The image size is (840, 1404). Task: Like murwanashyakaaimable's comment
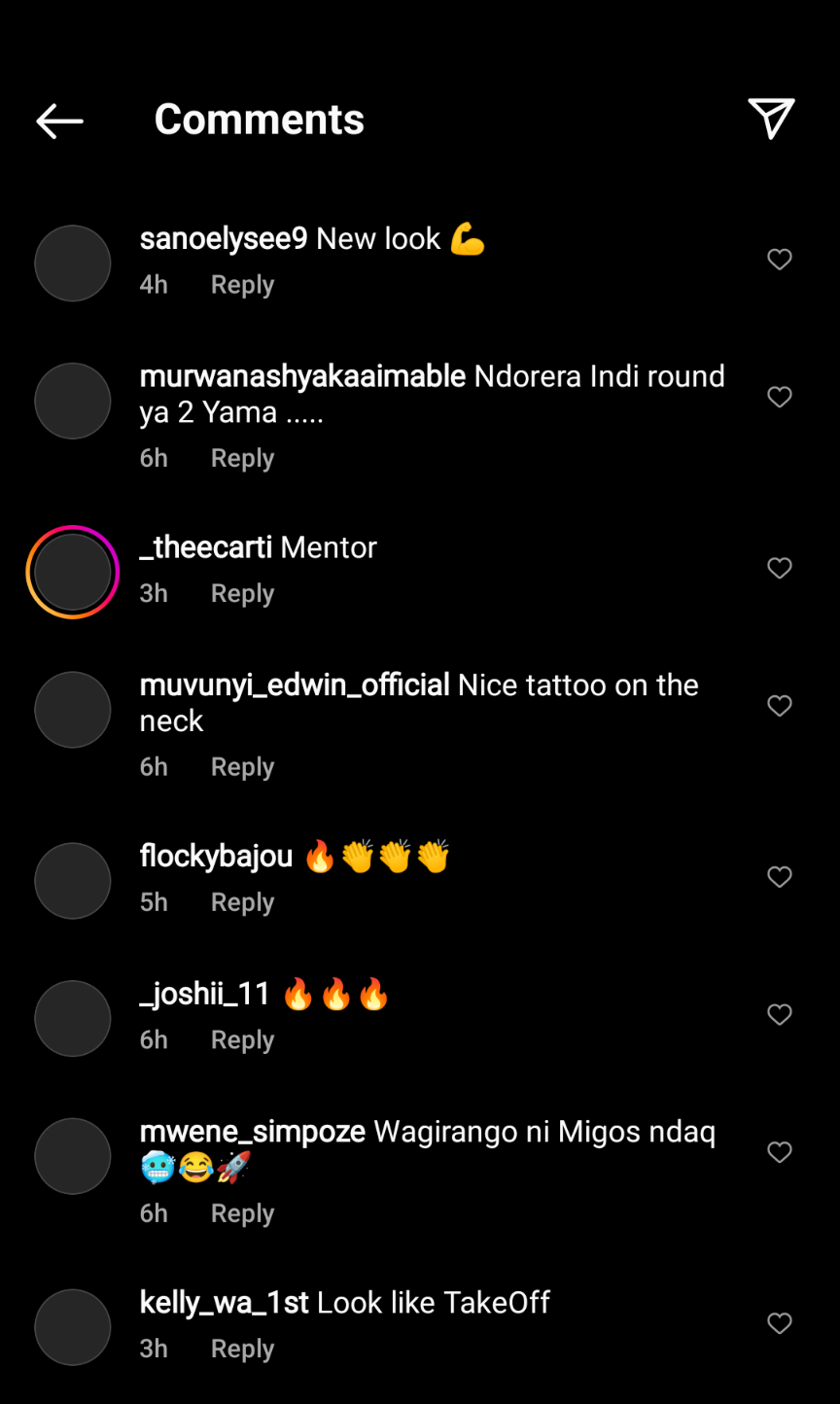(780, 397)
